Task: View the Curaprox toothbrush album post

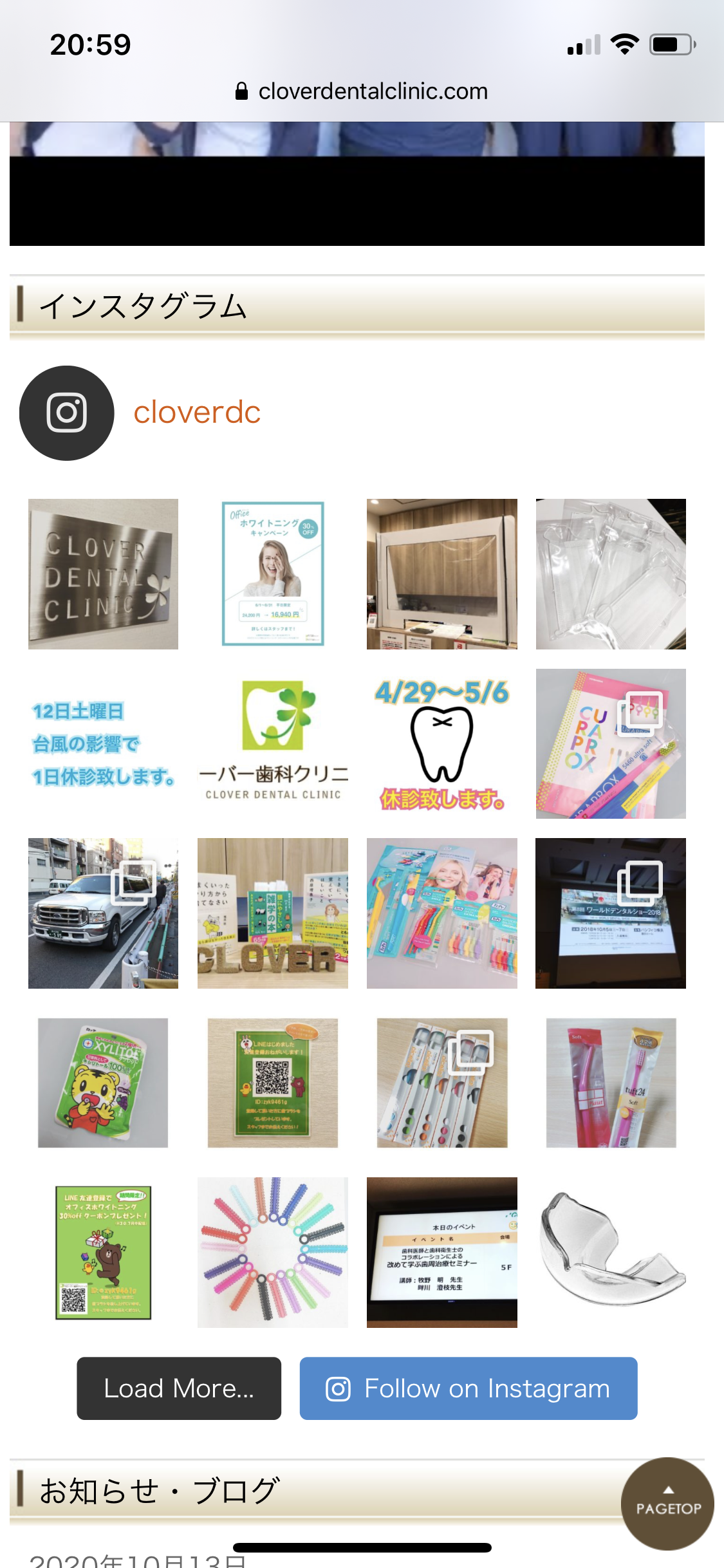Action: click(x=611, y=743)
